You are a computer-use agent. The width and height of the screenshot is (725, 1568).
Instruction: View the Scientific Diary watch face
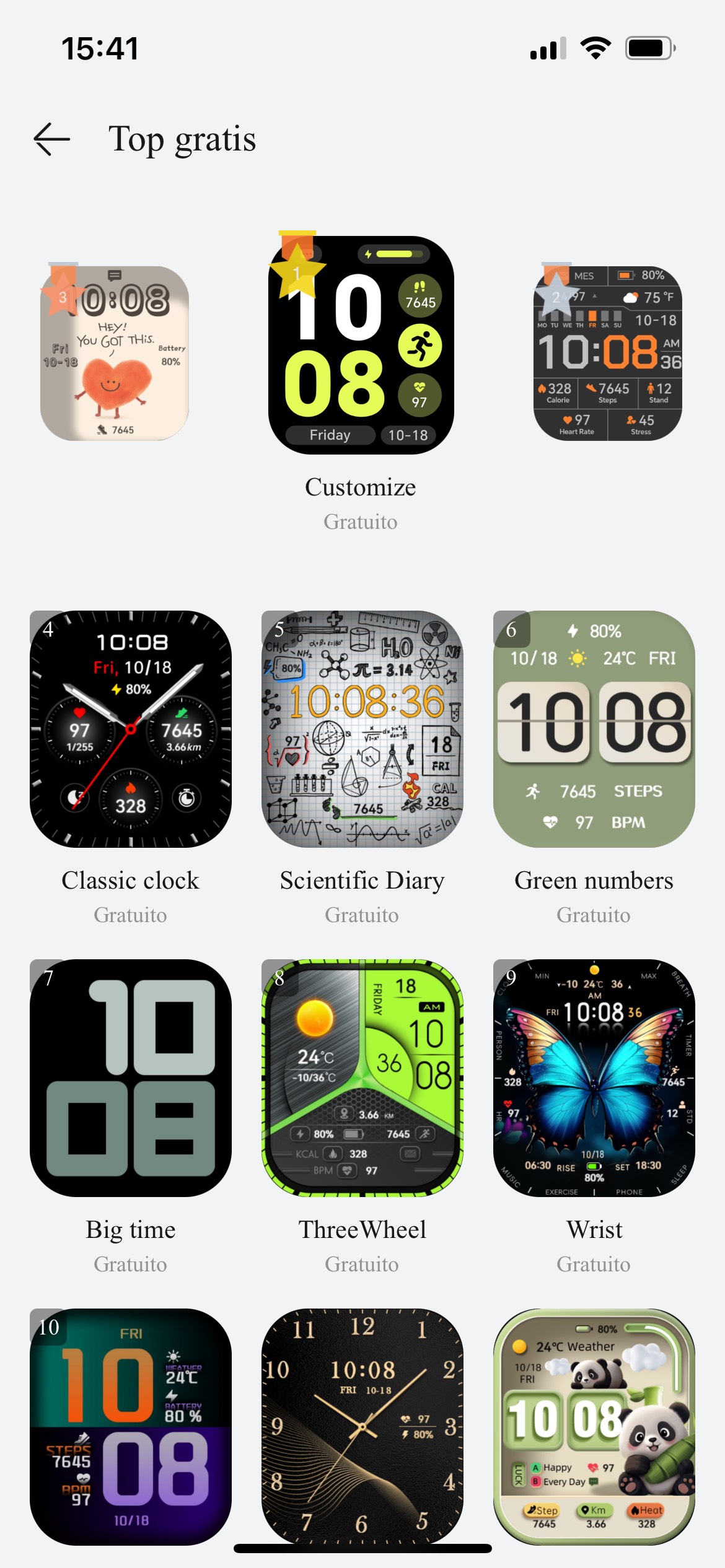tap(362, 729)
